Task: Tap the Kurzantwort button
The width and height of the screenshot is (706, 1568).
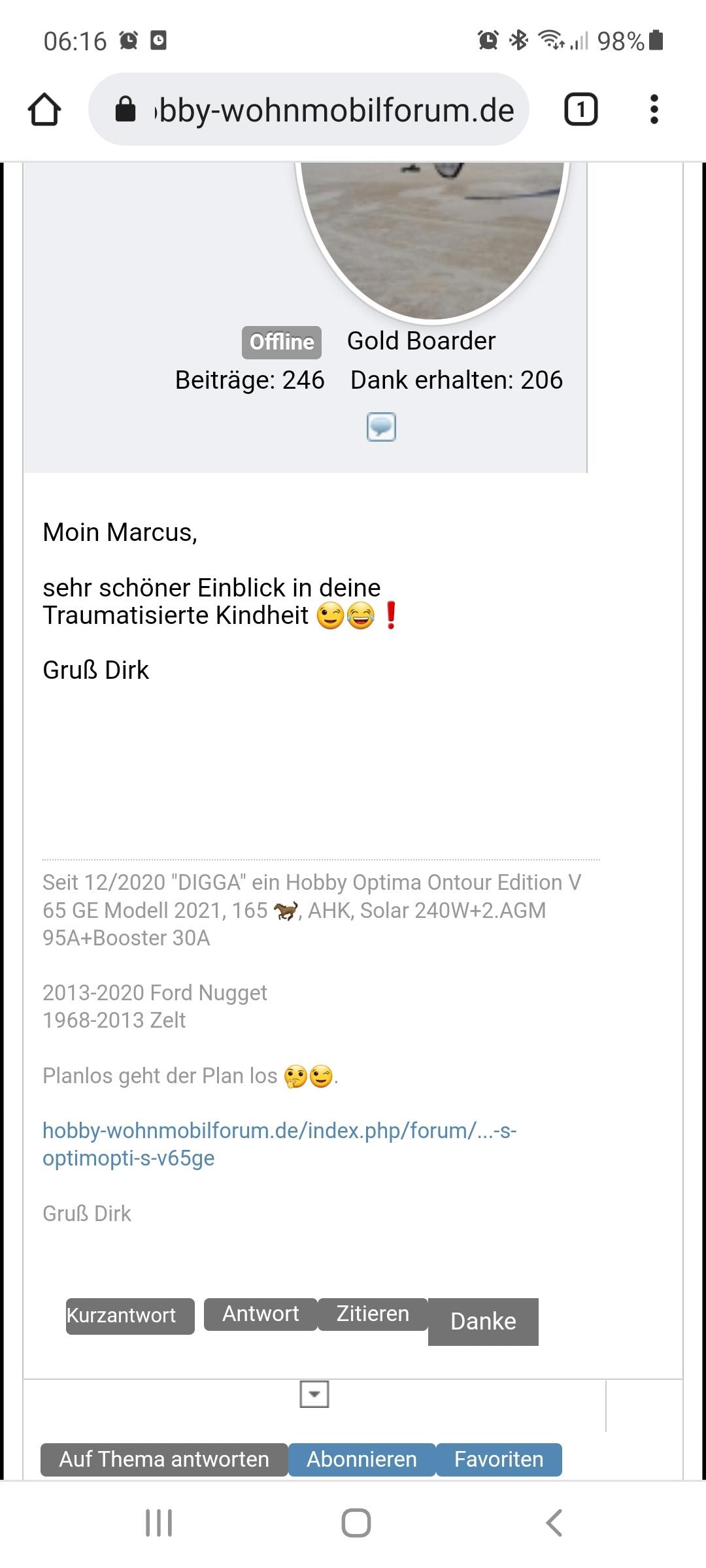Action: [x=130, y=1315]
